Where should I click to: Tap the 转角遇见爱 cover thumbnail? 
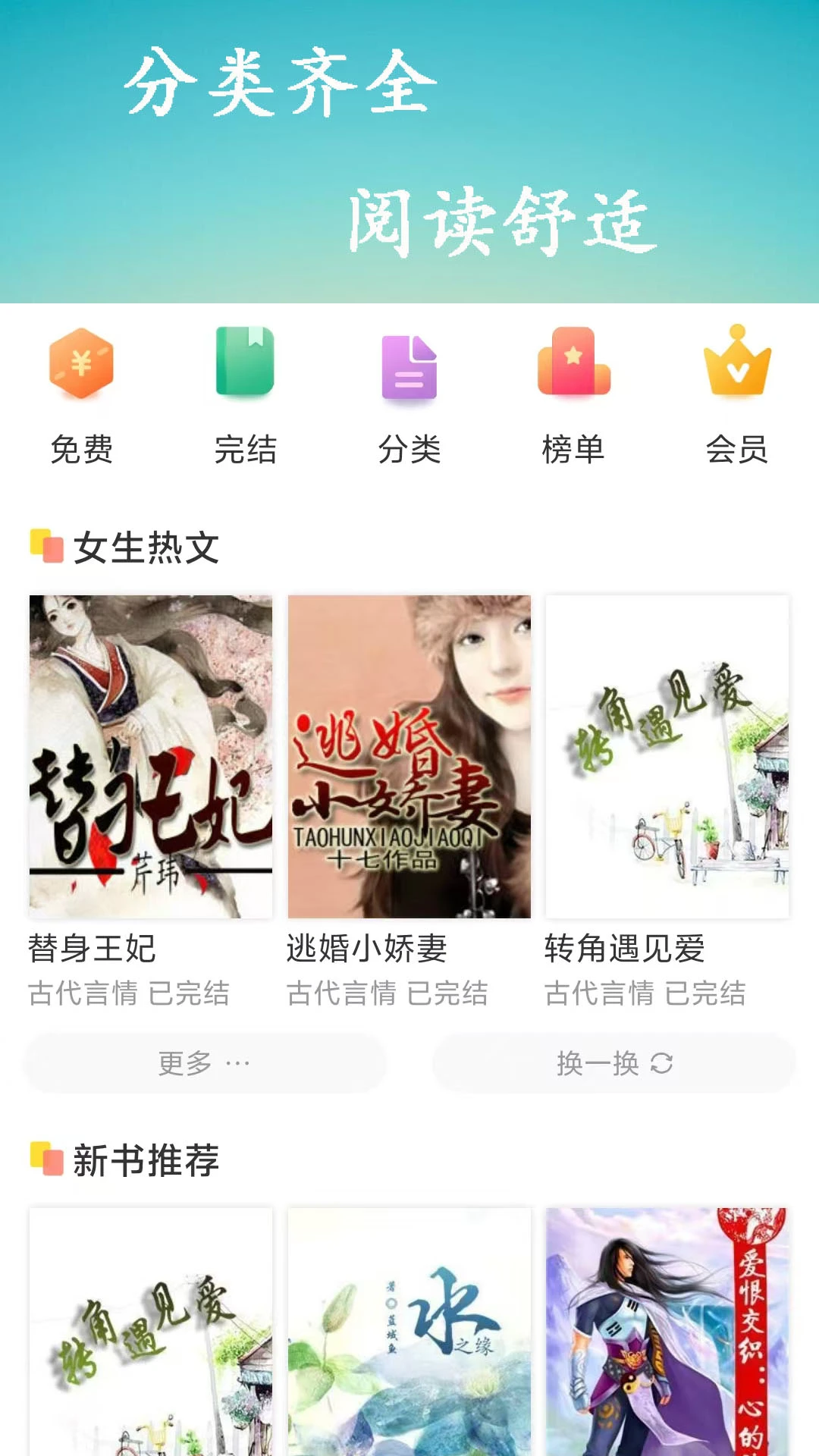[667, 755]
